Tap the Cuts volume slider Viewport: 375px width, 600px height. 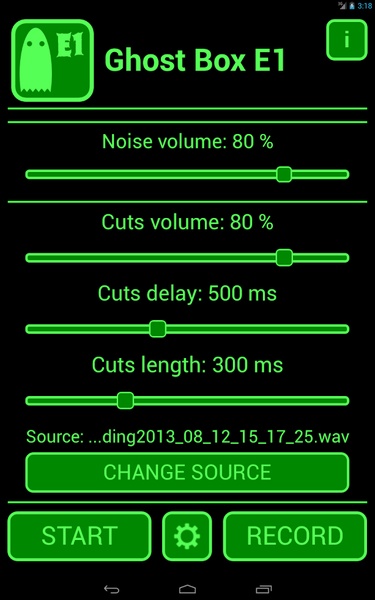pos(187,258)
